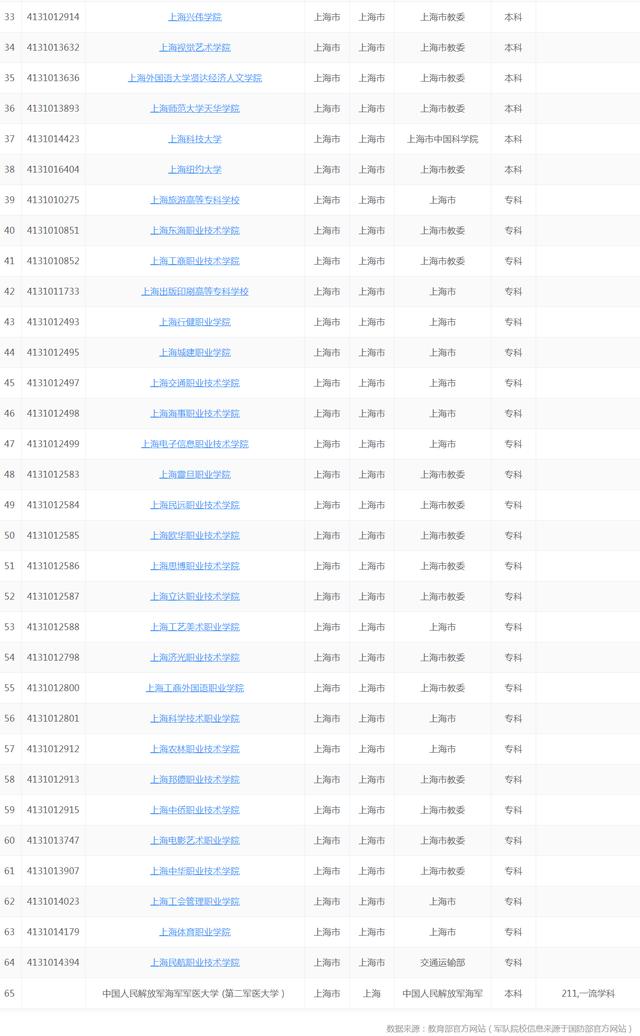The width and height of the screenshot is (640, 1036).
Task: Open the 上海兴伟学院 link
Action: (195, 17)
